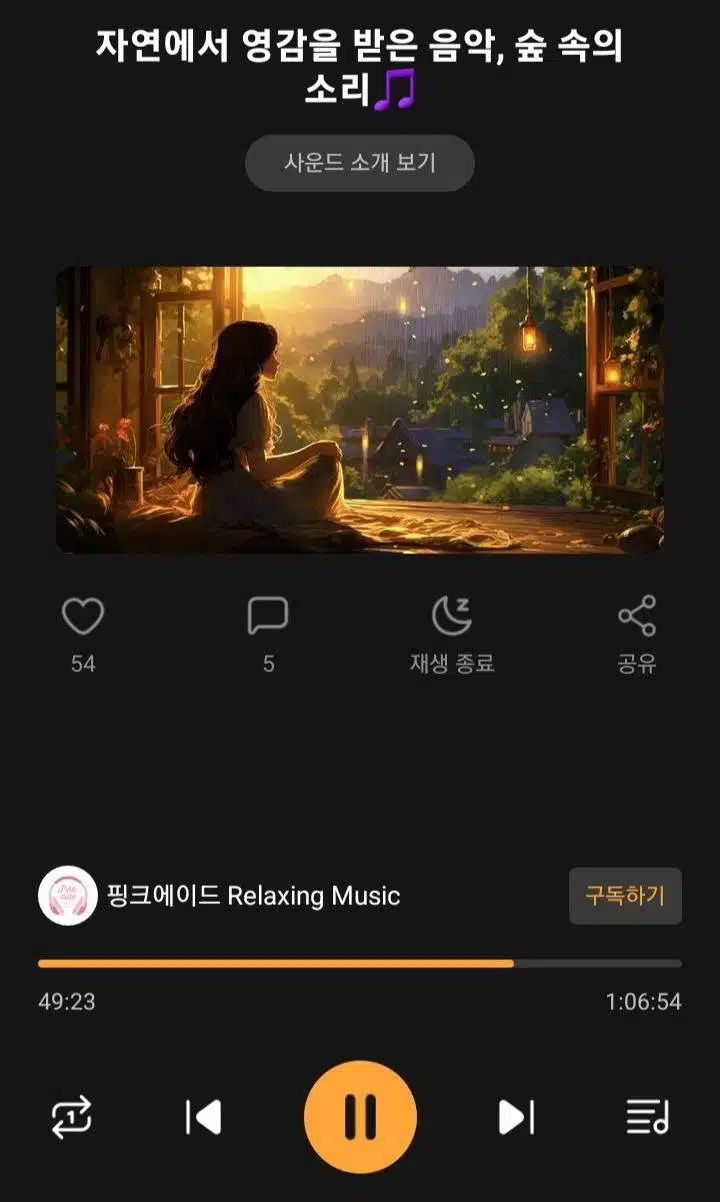Pause the playing track
The image size is (720, 1202).
point(360,1117)
